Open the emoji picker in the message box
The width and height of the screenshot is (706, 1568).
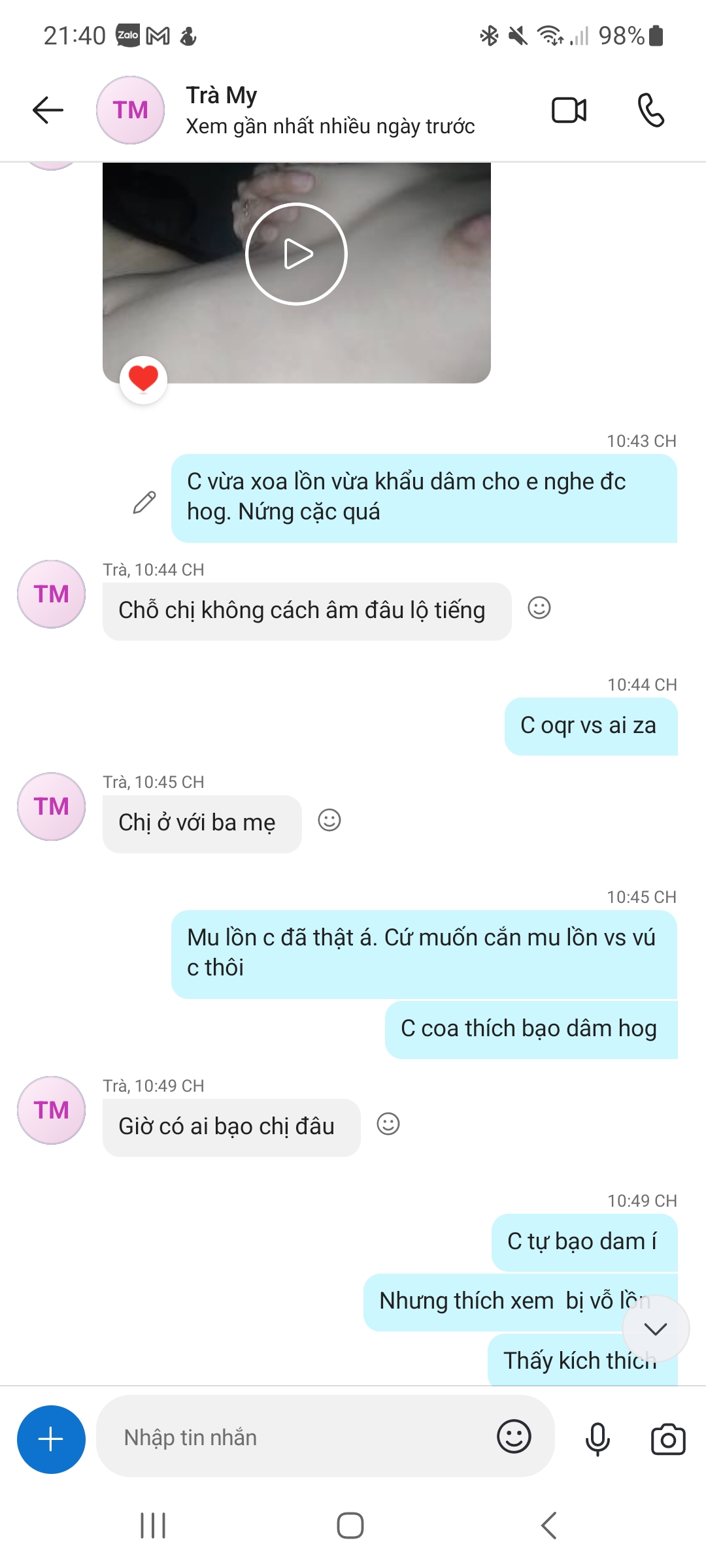pyautogui.click(x=514, y=1437)
